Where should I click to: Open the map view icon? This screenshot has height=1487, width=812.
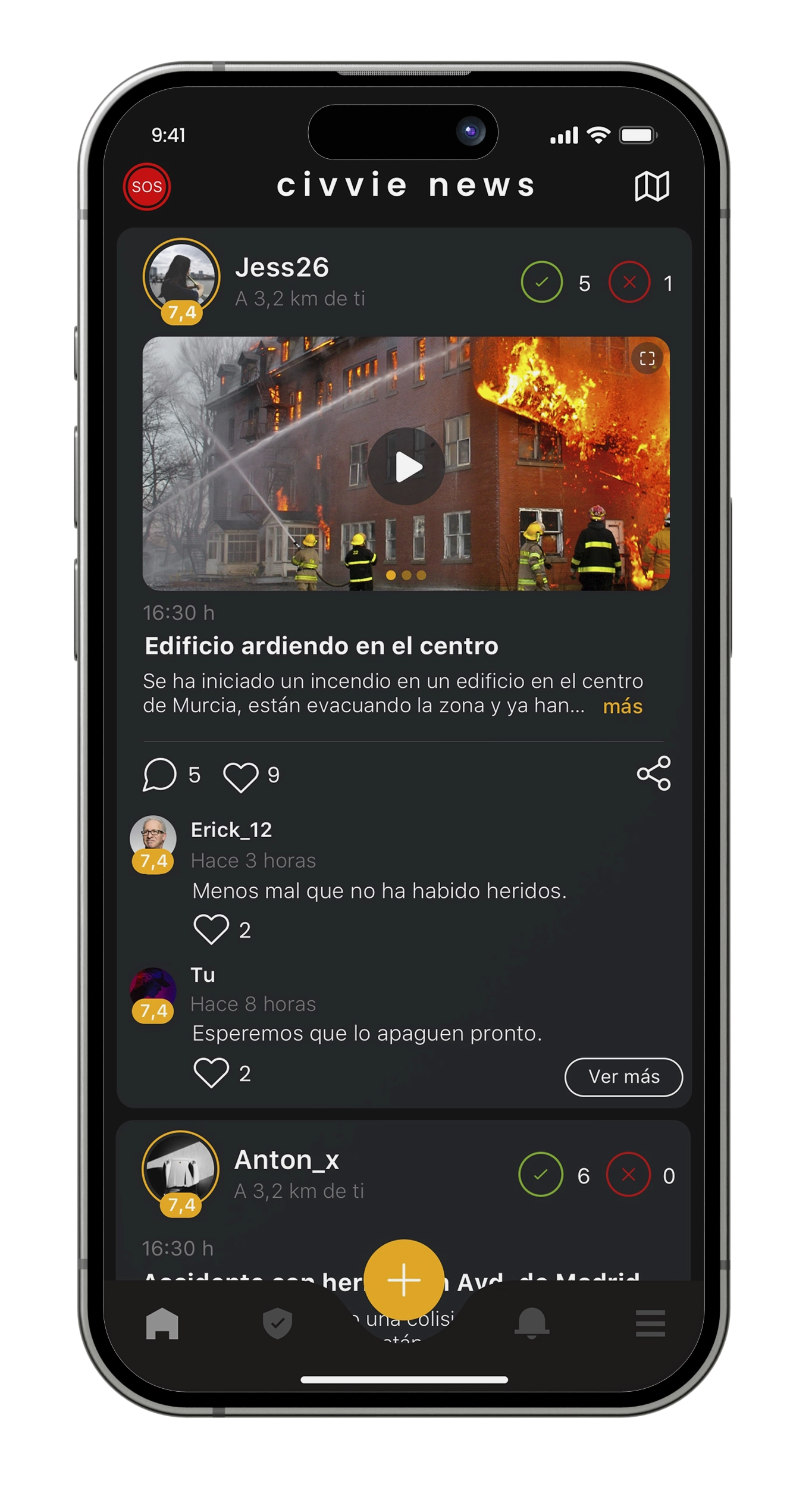coord(651,186)
